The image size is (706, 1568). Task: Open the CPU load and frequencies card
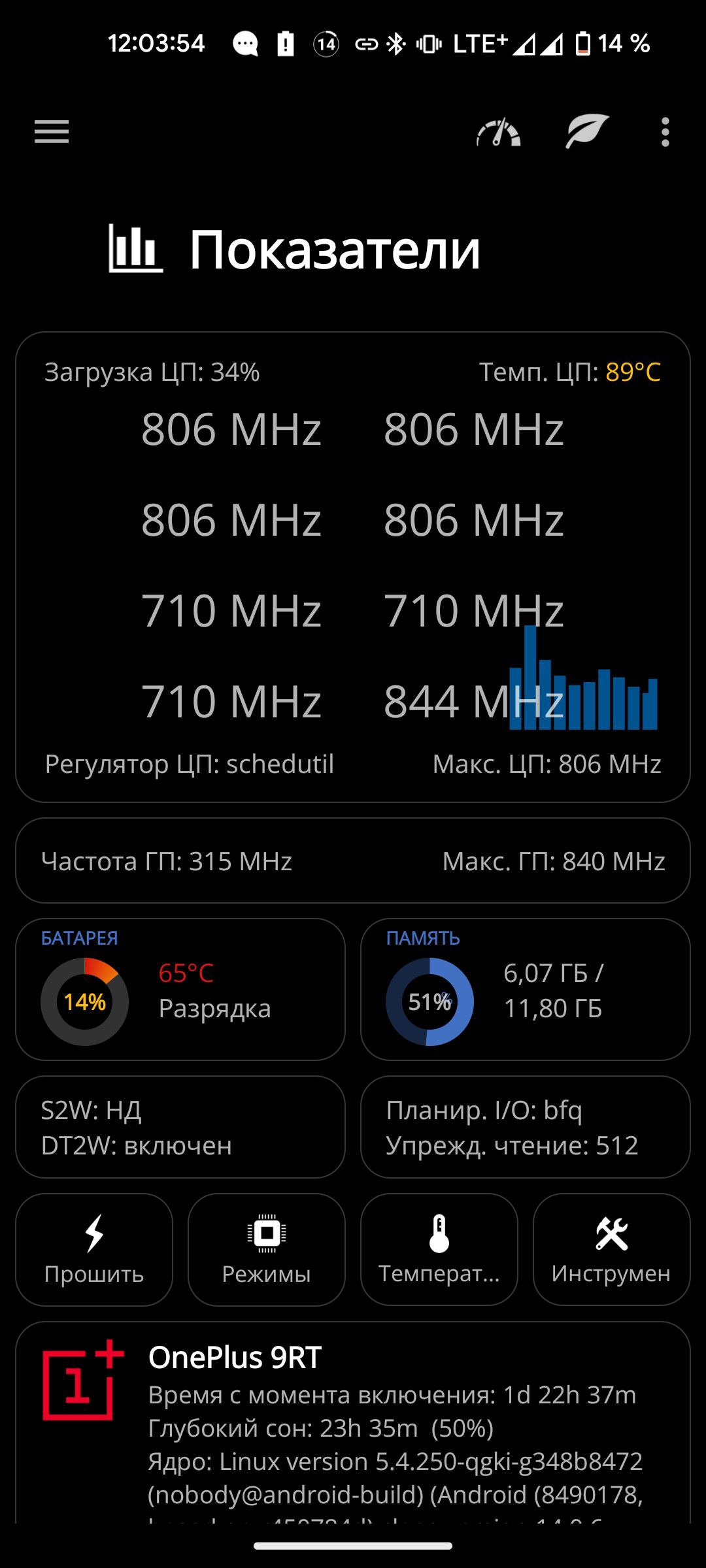click(x=353, y=566)
